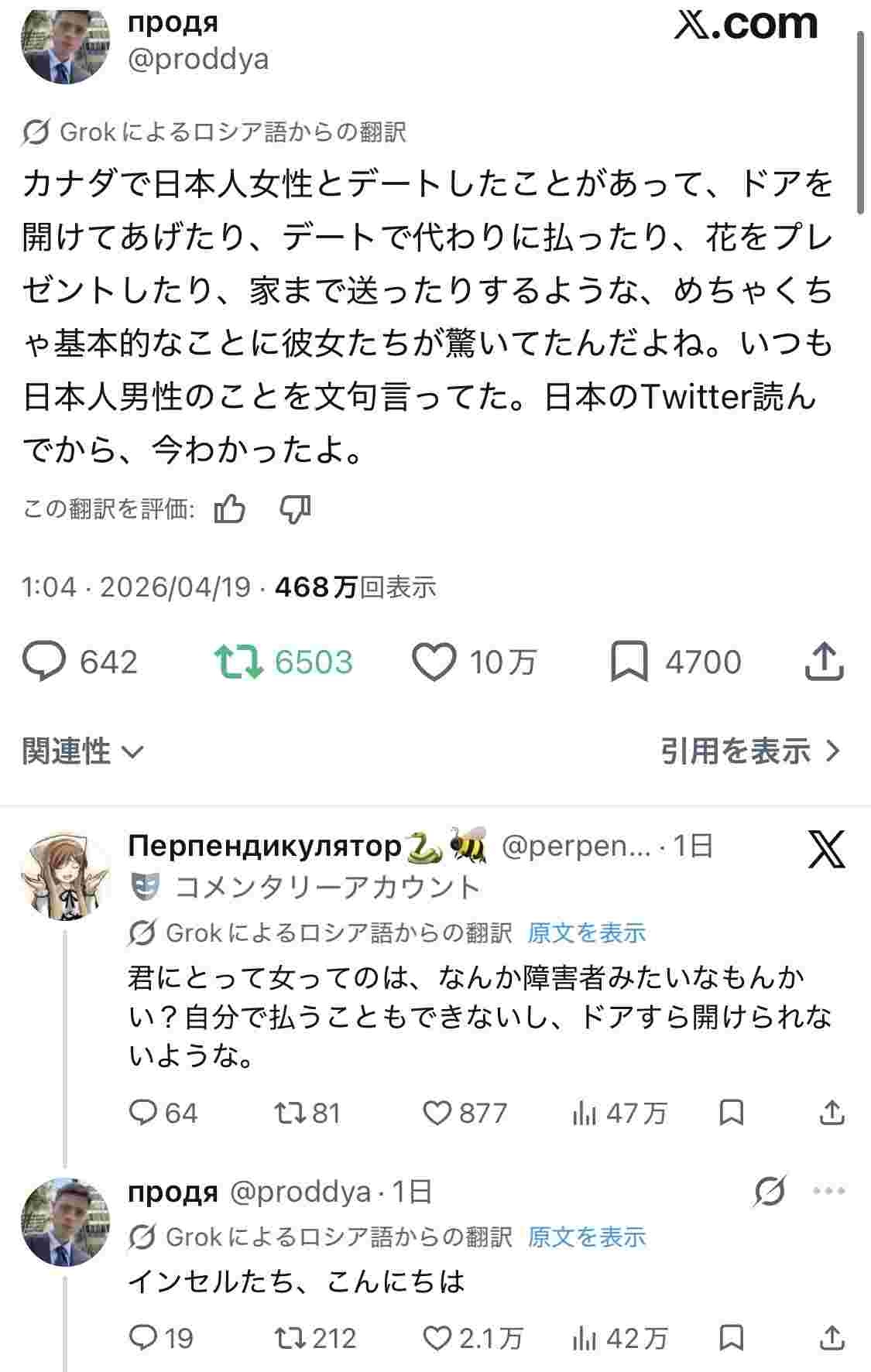Bookmark the main post by продя

(629, 662)
